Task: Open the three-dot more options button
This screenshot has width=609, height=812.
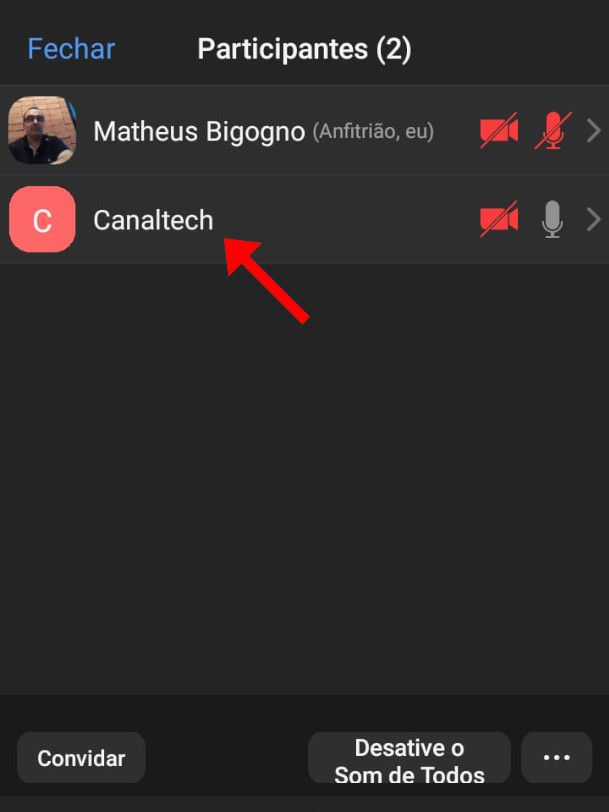Action: [556, 758]
